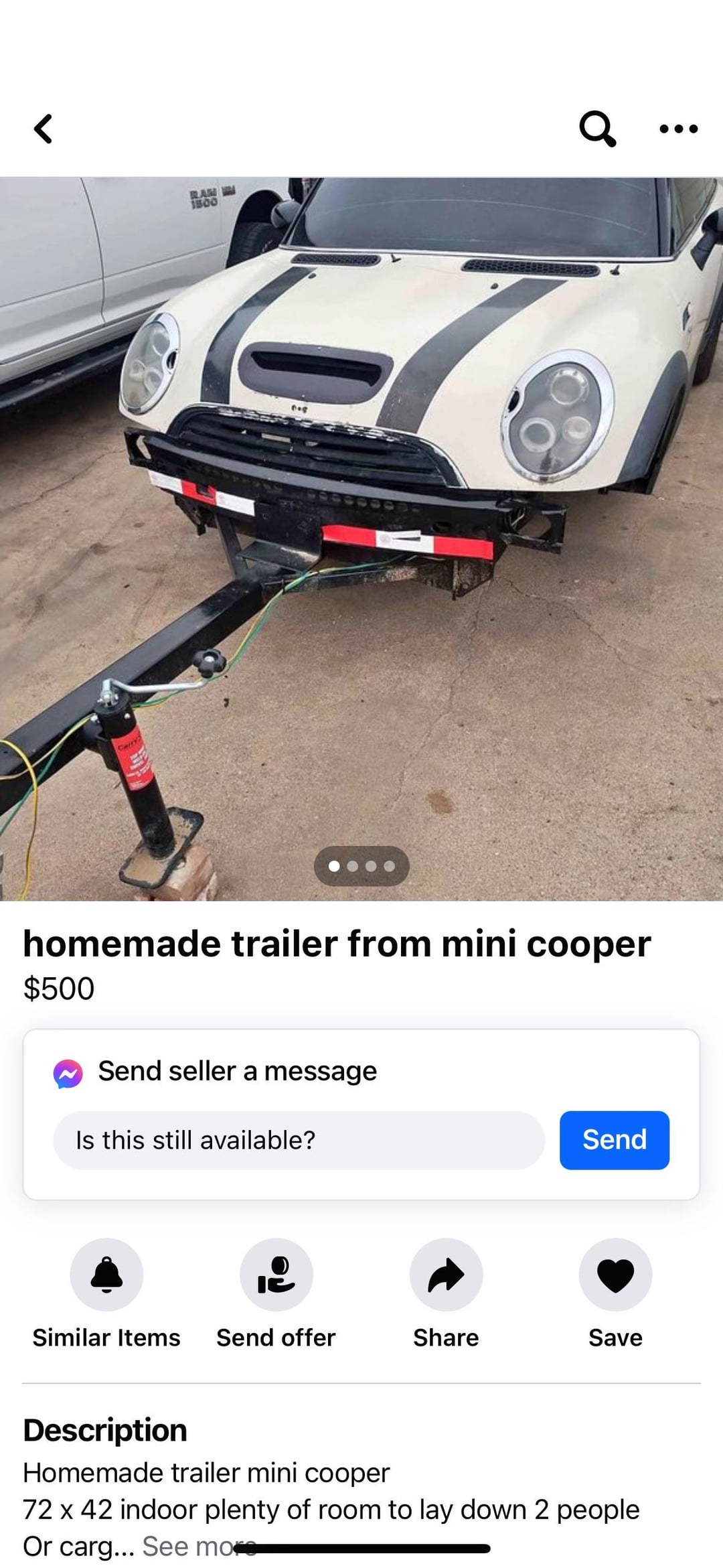View Similar Items via the bell button
723x1568 pixels.
pos(106,1274)
